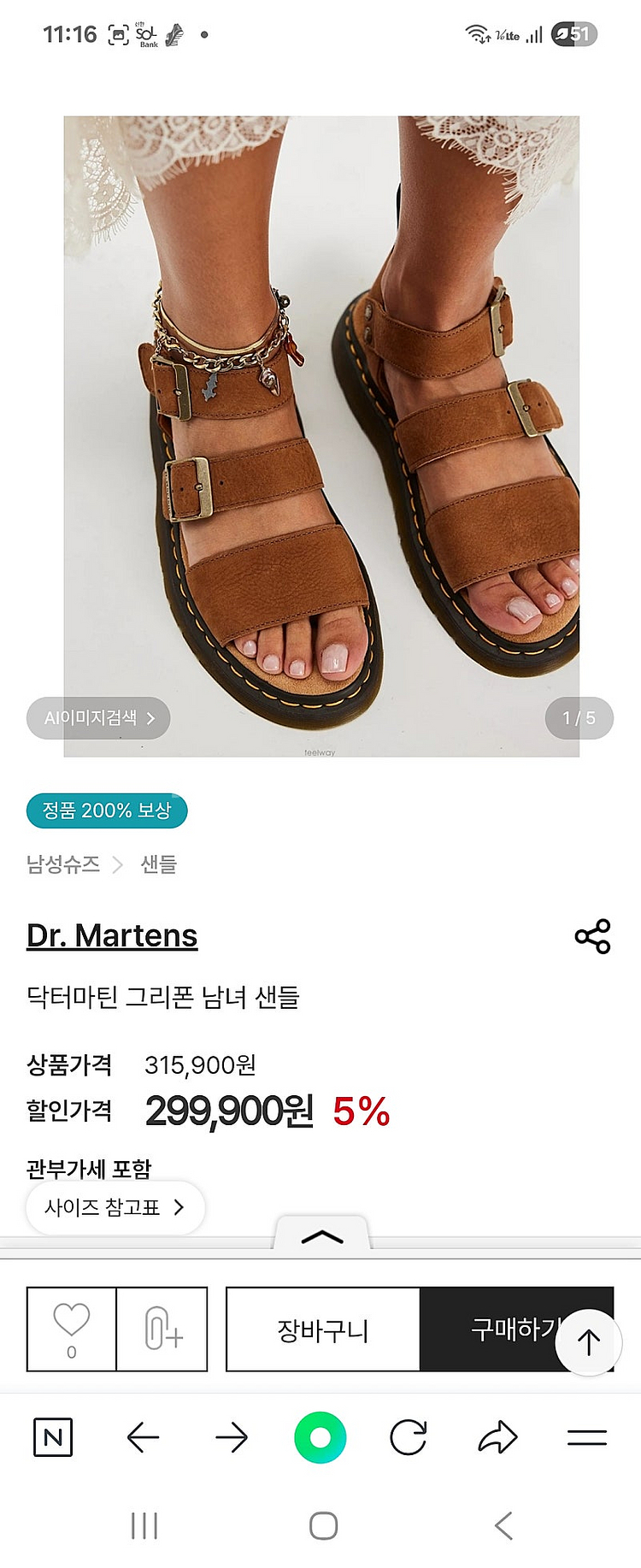Open the Dr. Martens brand link
Image resolution: width=641 pixels, height=1568 pixels.
tap(112, 935)
